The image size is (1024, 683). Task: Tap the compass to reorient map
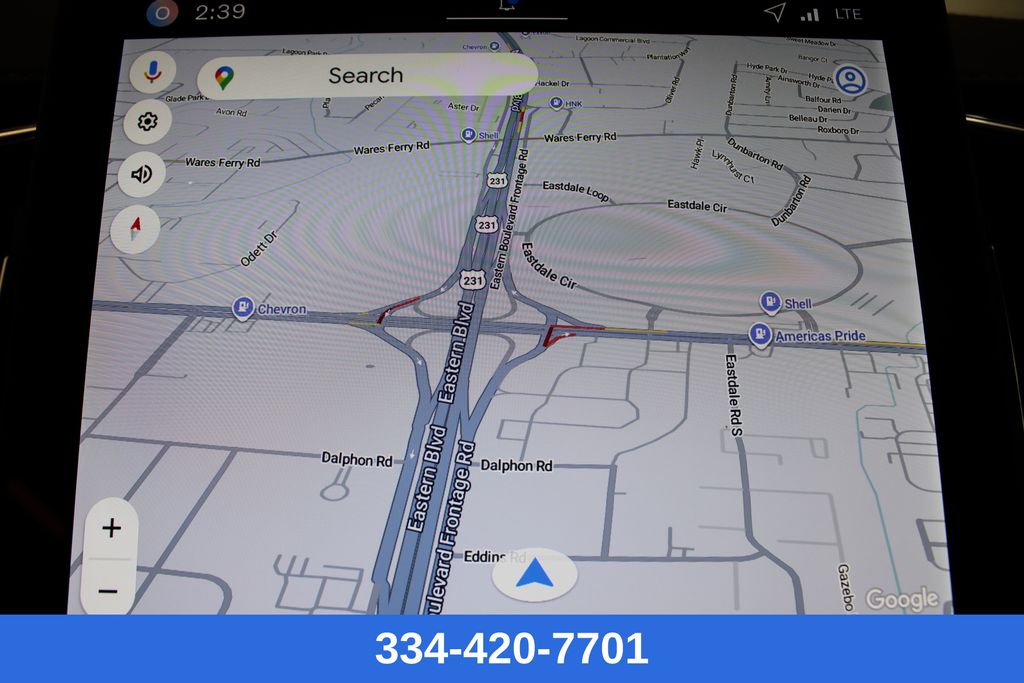point(135,230)
